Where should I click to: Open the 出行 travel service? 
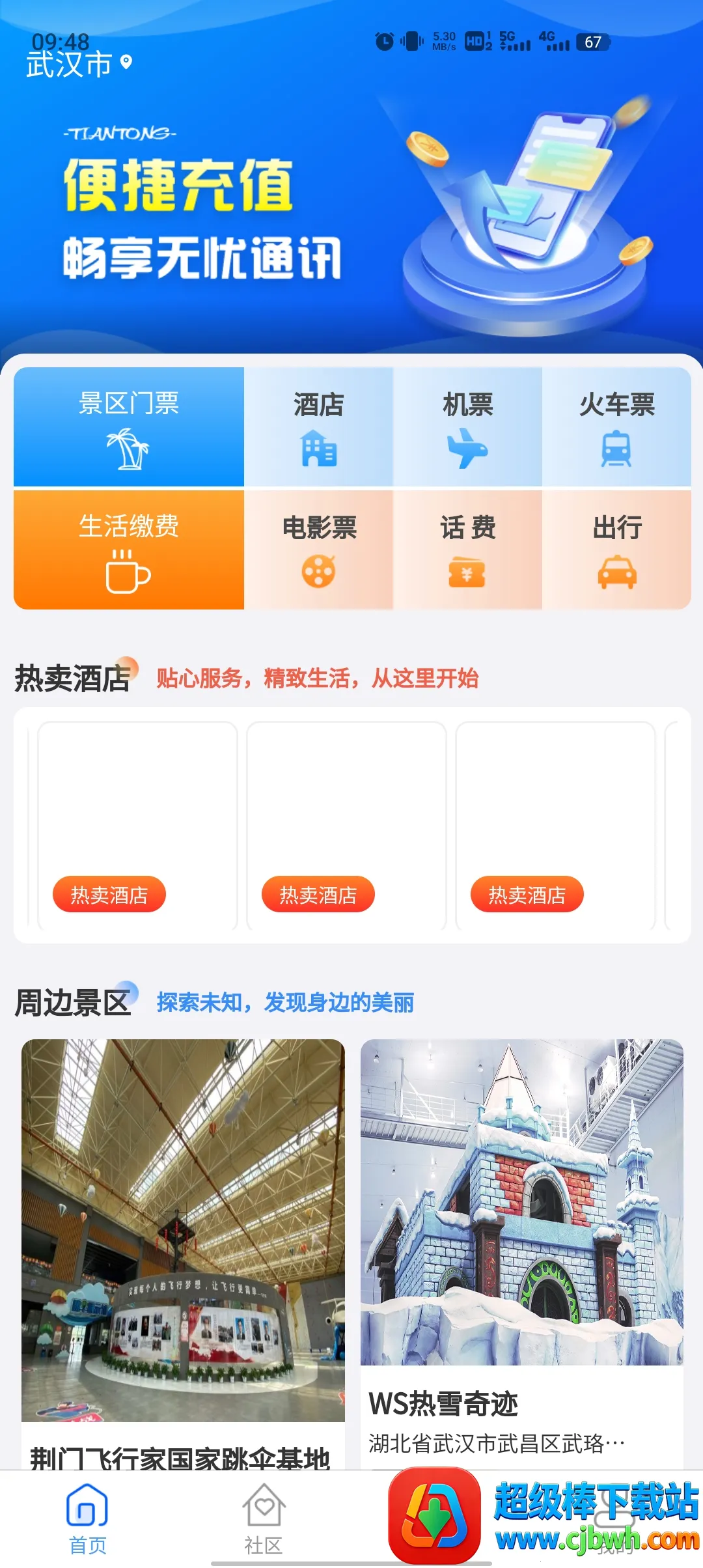pyautogui.click(x=616, y=550)
